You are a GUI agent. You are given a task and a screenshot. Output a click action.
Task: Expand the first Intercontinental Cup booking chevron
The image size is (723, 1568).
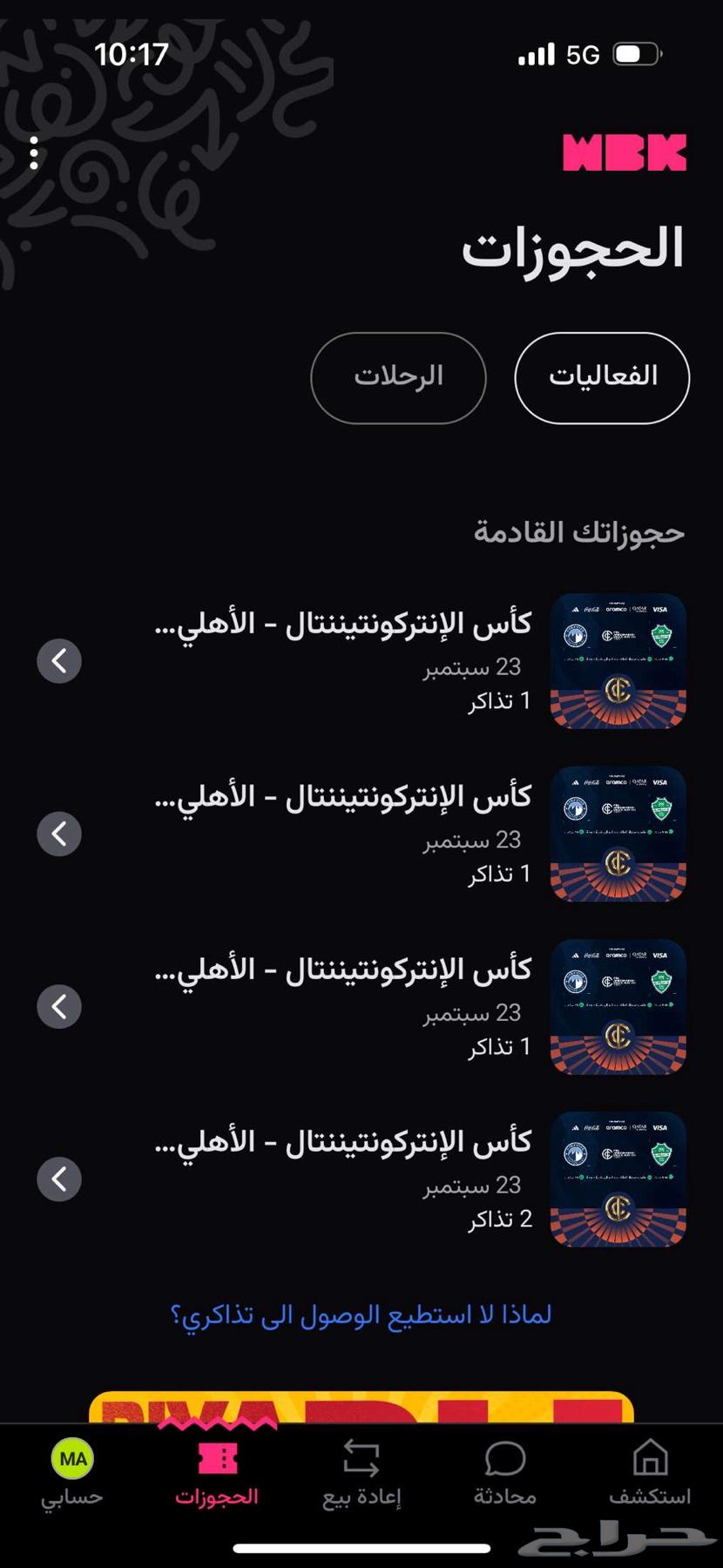(59, 660)
